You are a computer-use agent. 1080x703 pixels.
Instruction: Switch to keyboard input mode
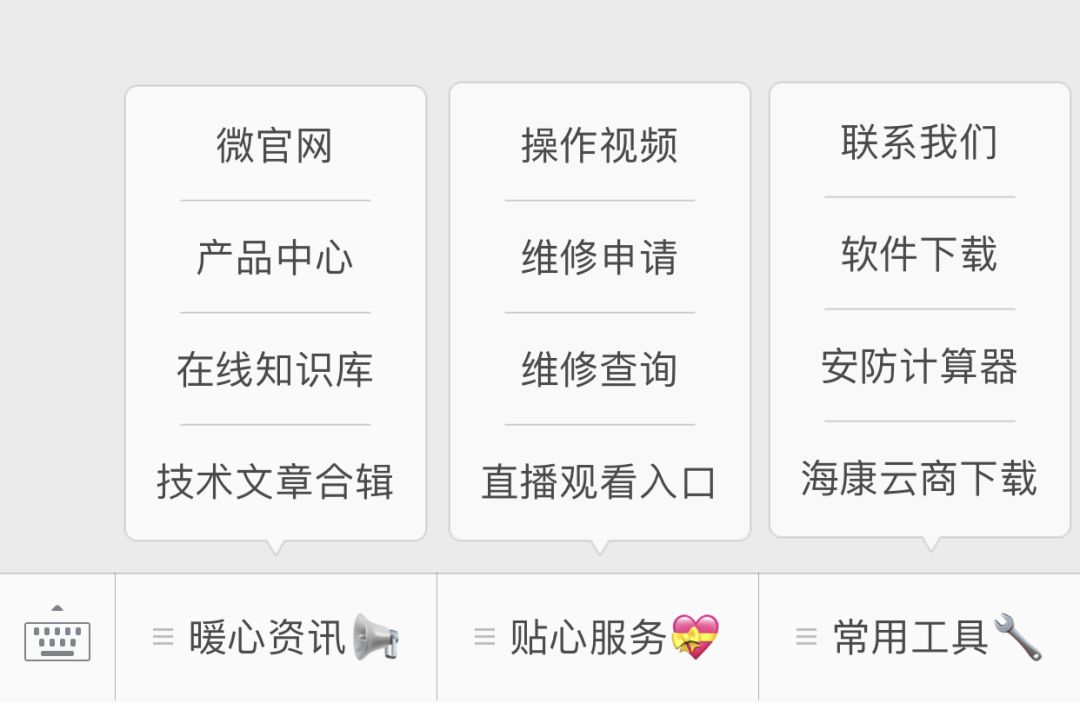57,638
